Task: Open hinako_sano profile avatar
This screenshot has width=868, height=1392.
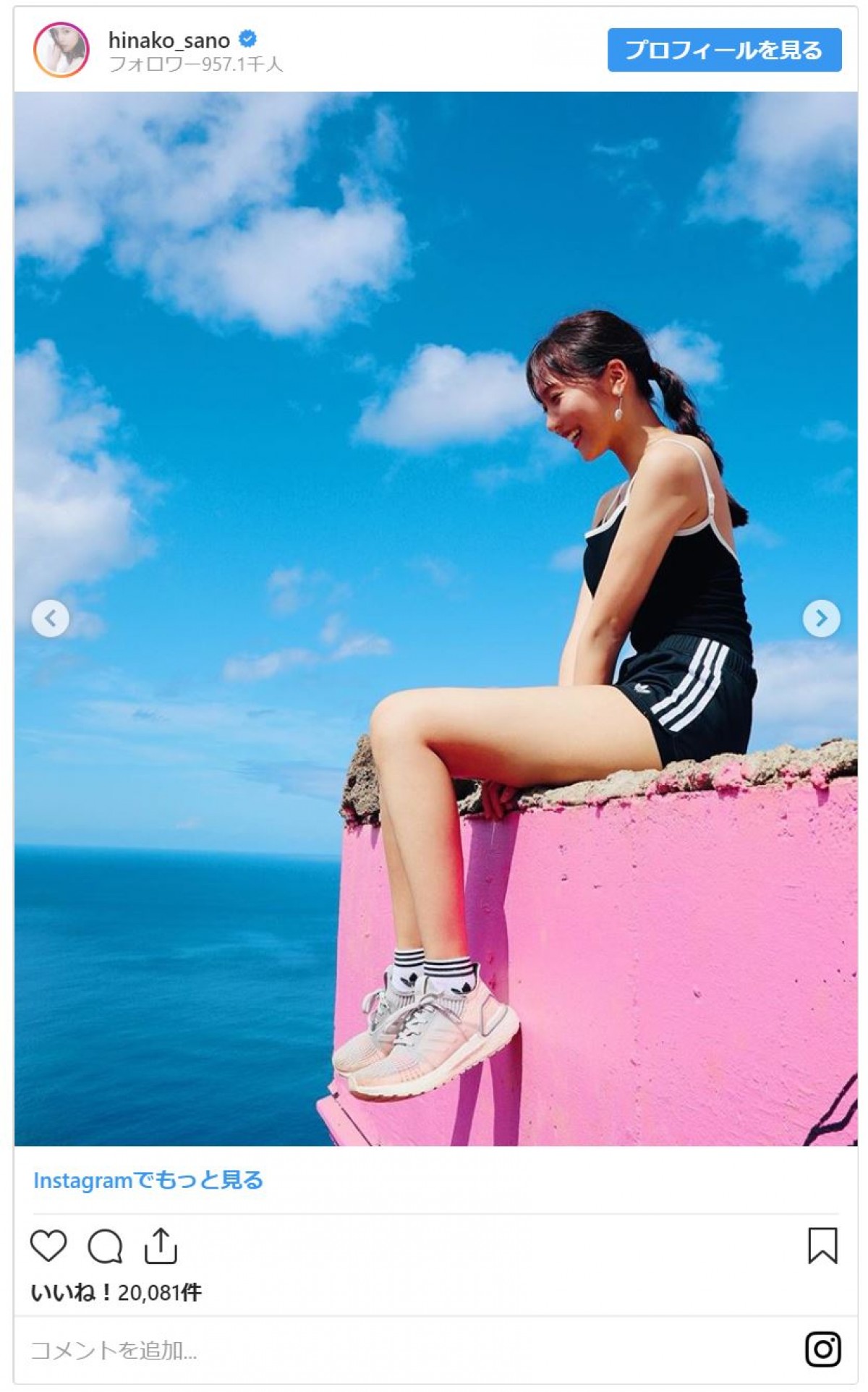Action: 61,50
